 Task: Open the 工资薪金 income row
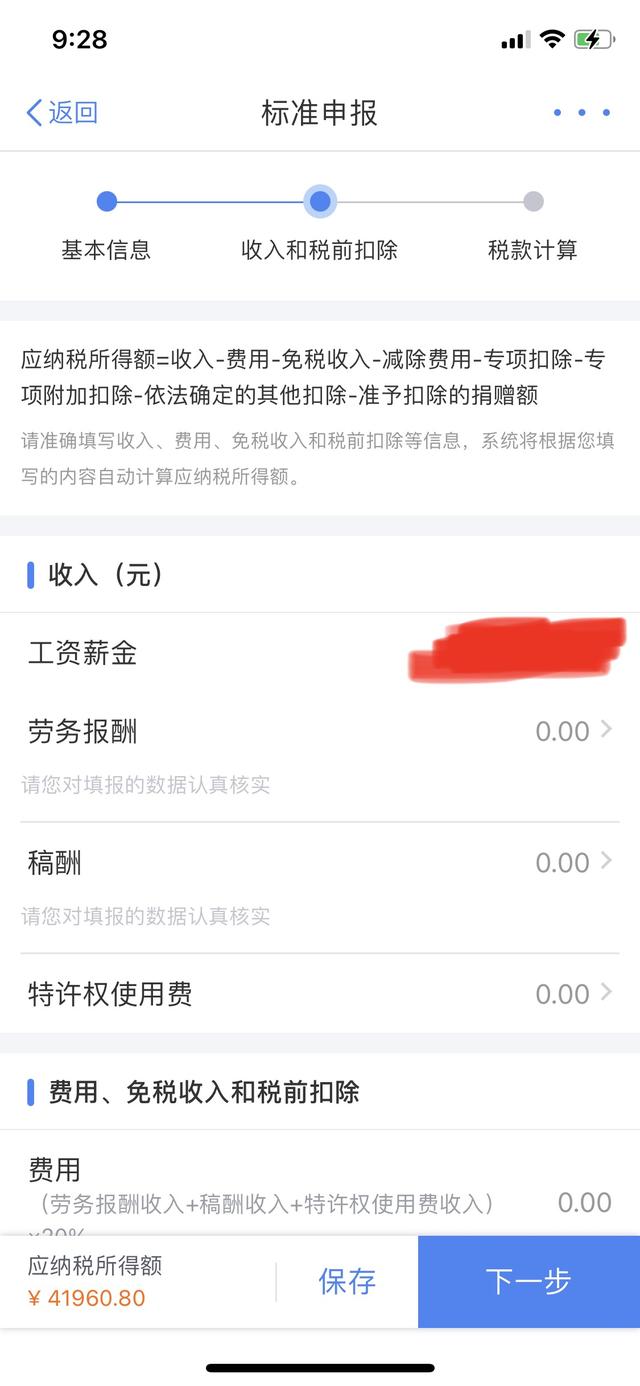[x=320, y=653]
